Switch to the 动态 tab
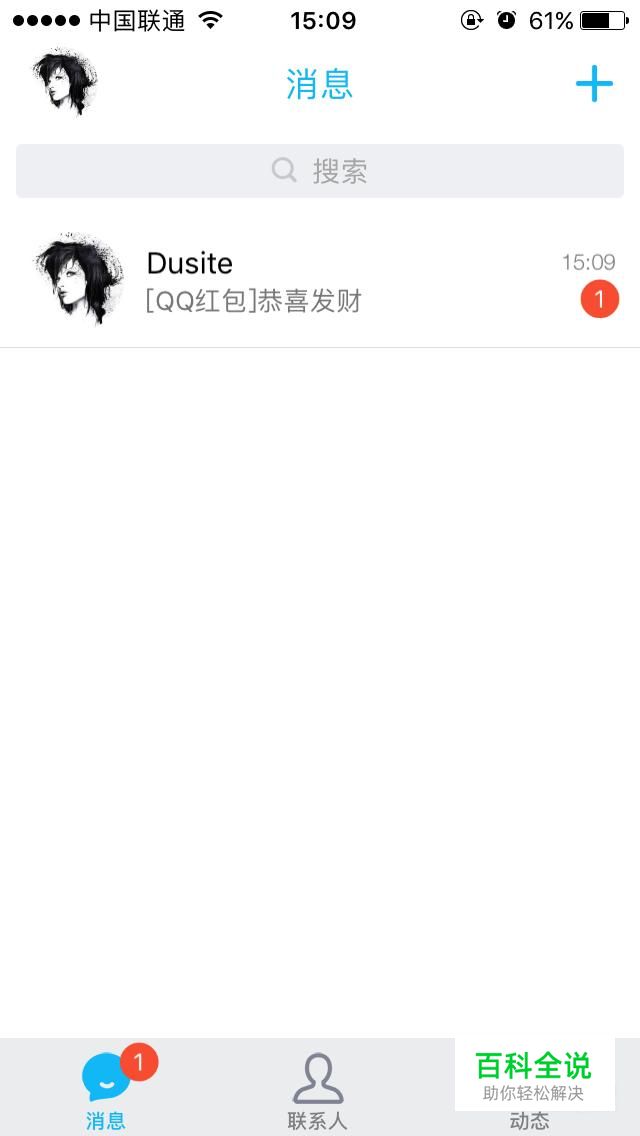The width and height of the screenshot is (640, 1136). click(529, 1120)
